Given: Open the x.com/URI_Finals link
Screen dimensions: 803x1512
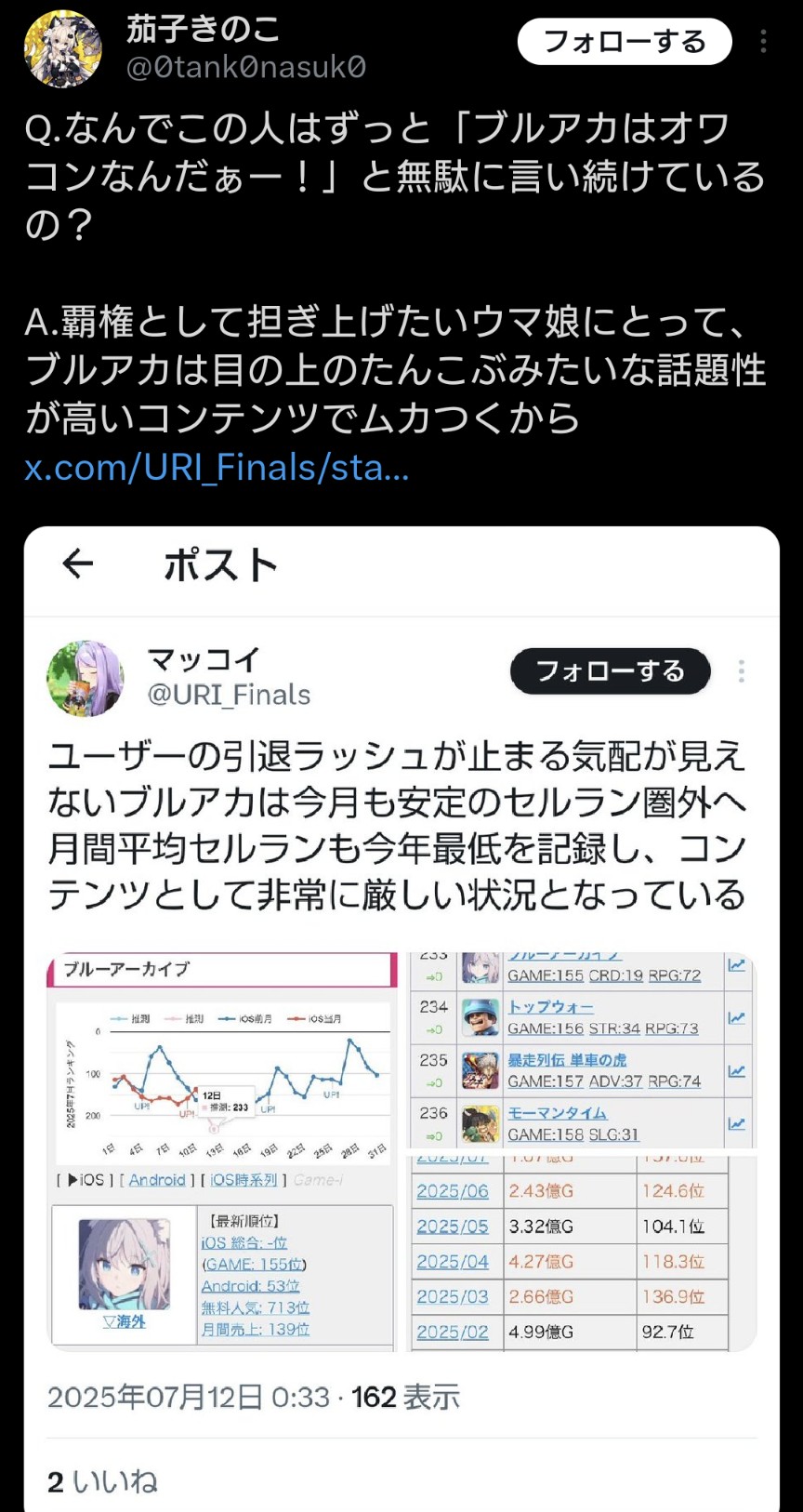Looking at the screenshot, I should coord(217,468).
